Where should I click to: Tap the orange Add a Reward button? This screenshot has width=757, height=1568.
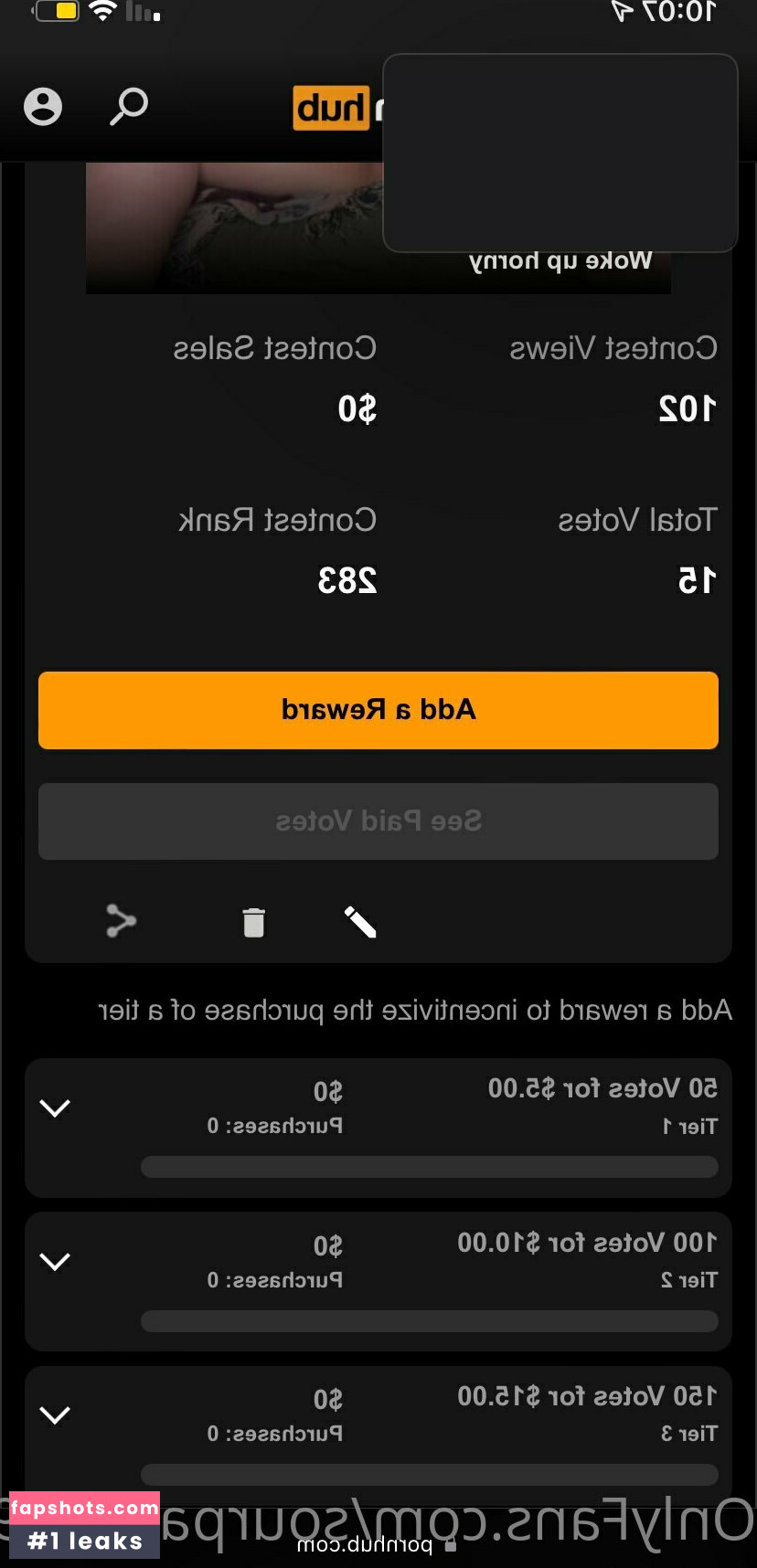click(x=378, y=710)
